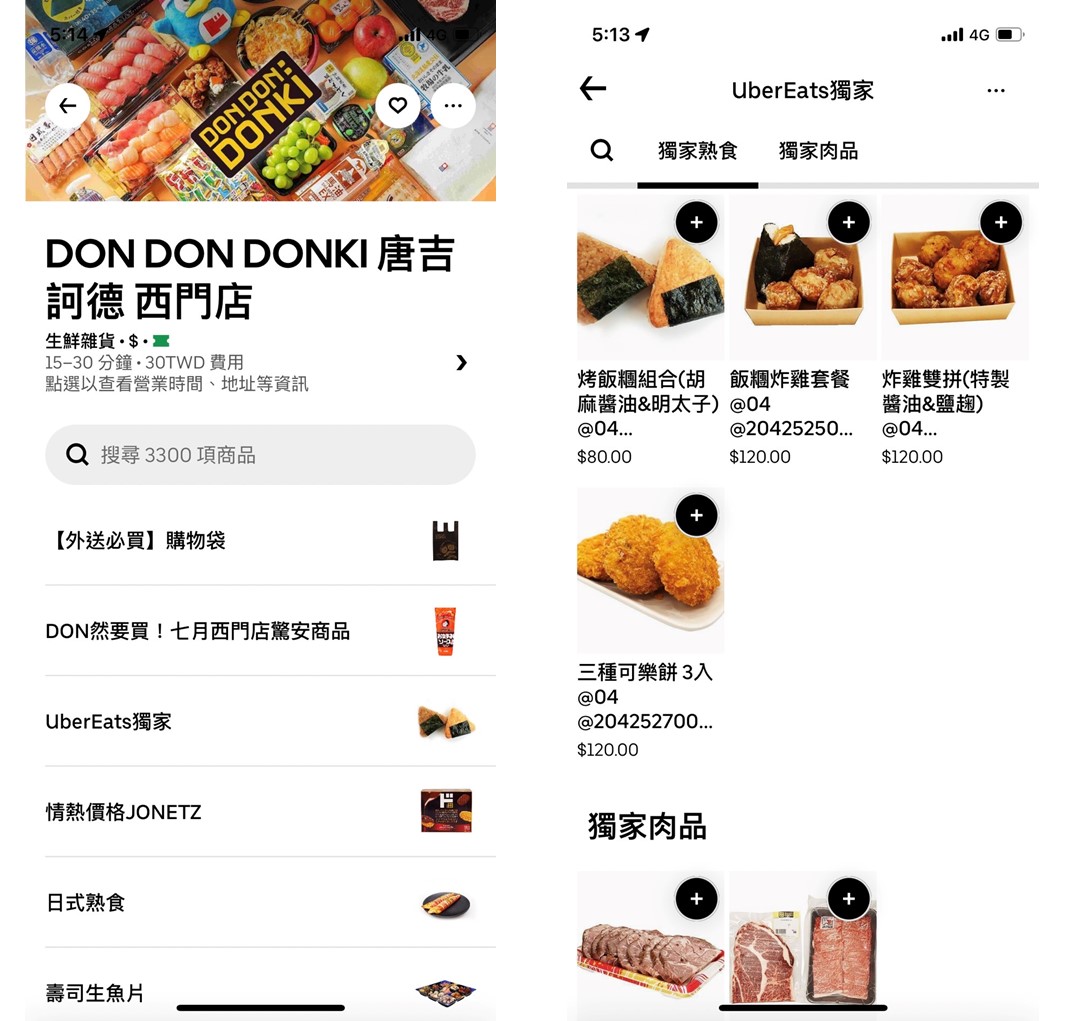This screenshot has width=1070, height=1021.
Task: Open the overflow menu beside UberEats獨家 title
Action: pos(995,90)
